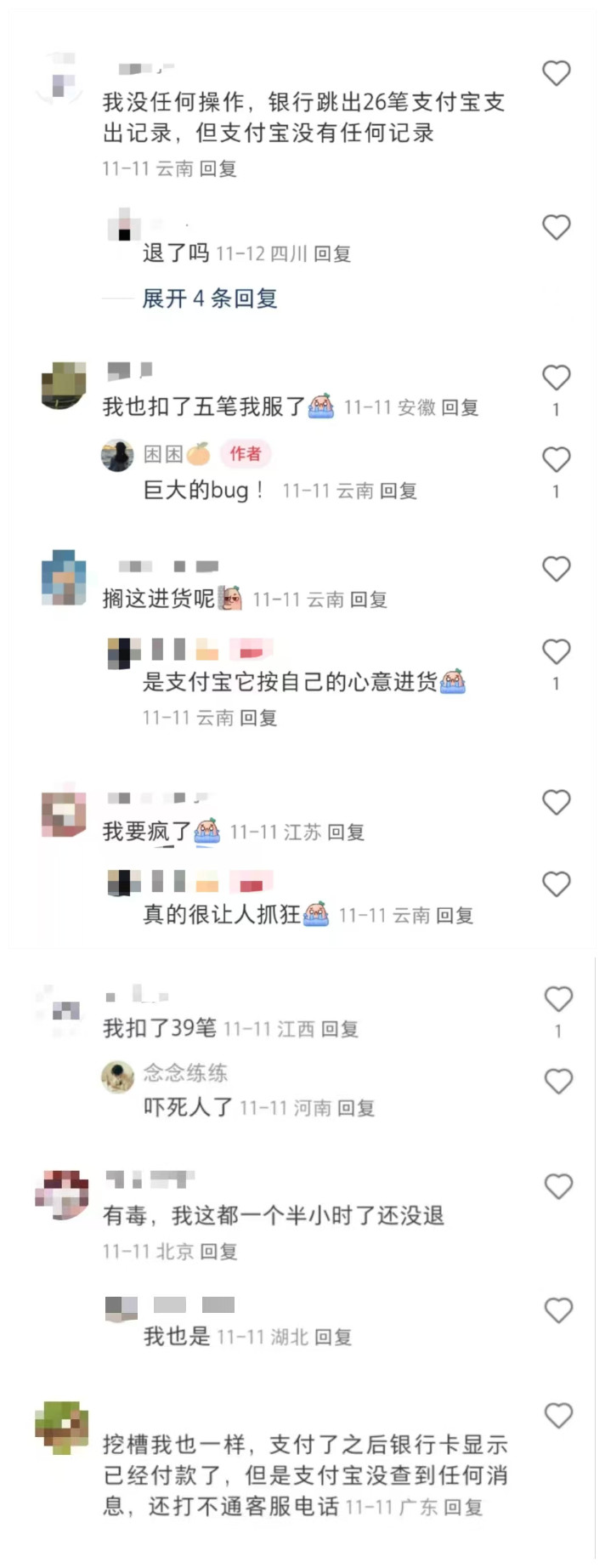Viewport: 605px width, 1568px height.
Task: Like the comment 我要疯了
Action: [x=557, y=803]
